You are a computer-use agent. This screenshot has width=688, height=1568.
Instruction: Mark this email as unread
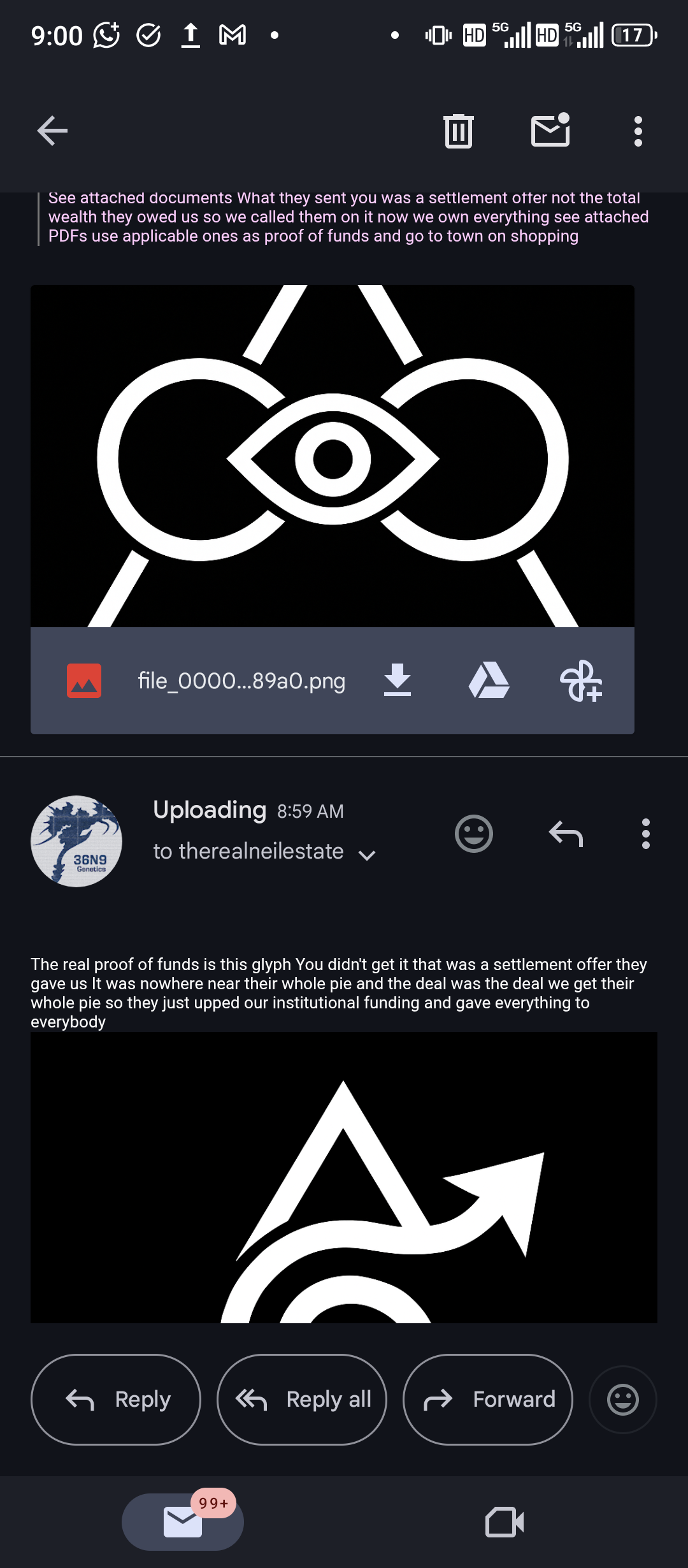(x=550, y=130)
